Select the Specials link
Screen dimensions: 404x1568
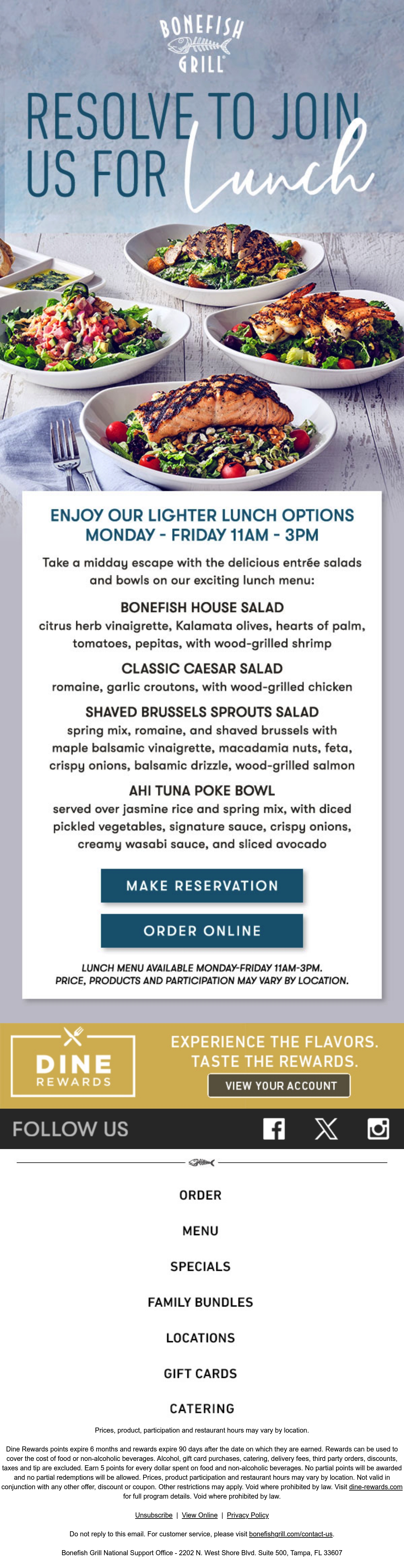click(x=200, y=1267)
